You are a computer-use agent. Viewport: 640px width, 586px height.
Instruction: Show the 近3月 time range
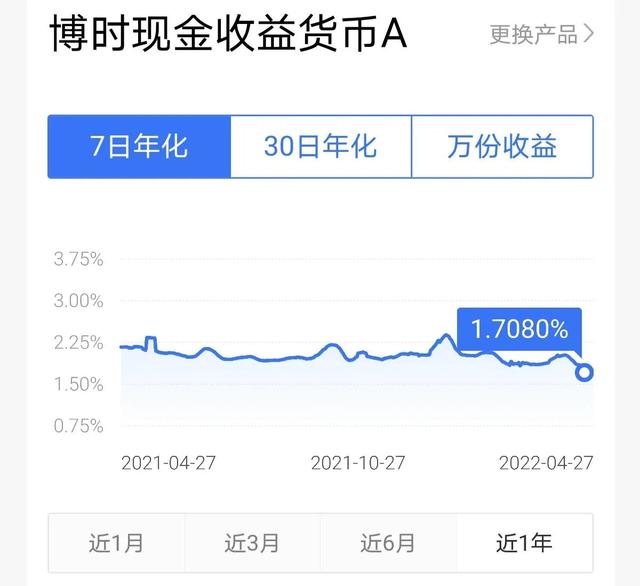(x=252, y=543)
